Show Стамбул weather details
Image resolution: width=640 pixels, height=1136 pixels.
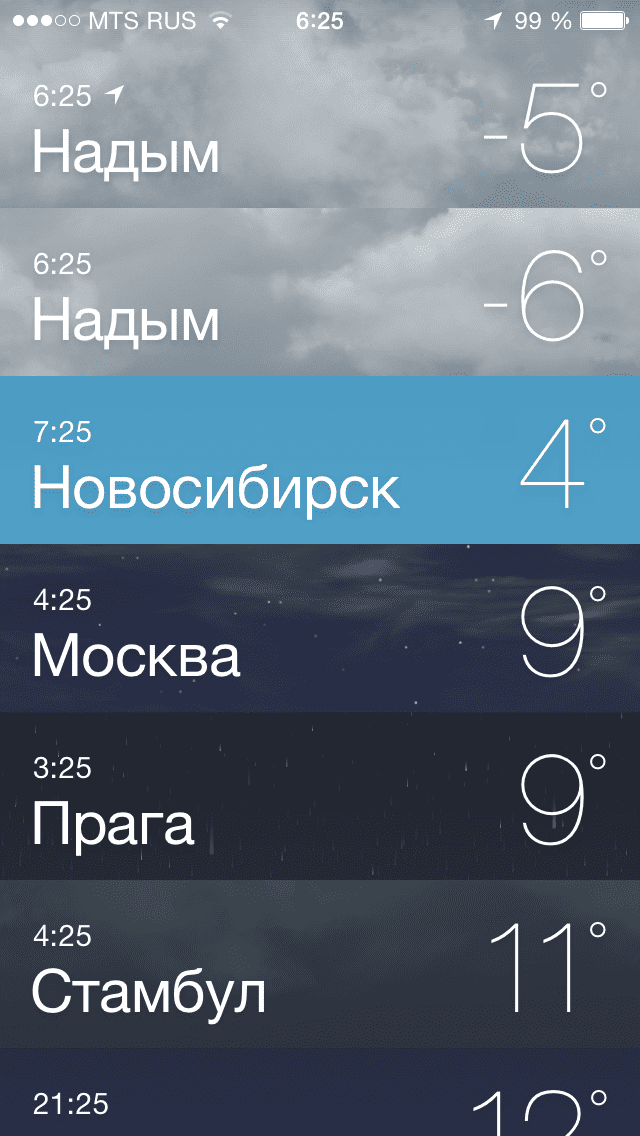tap(320, 964)
